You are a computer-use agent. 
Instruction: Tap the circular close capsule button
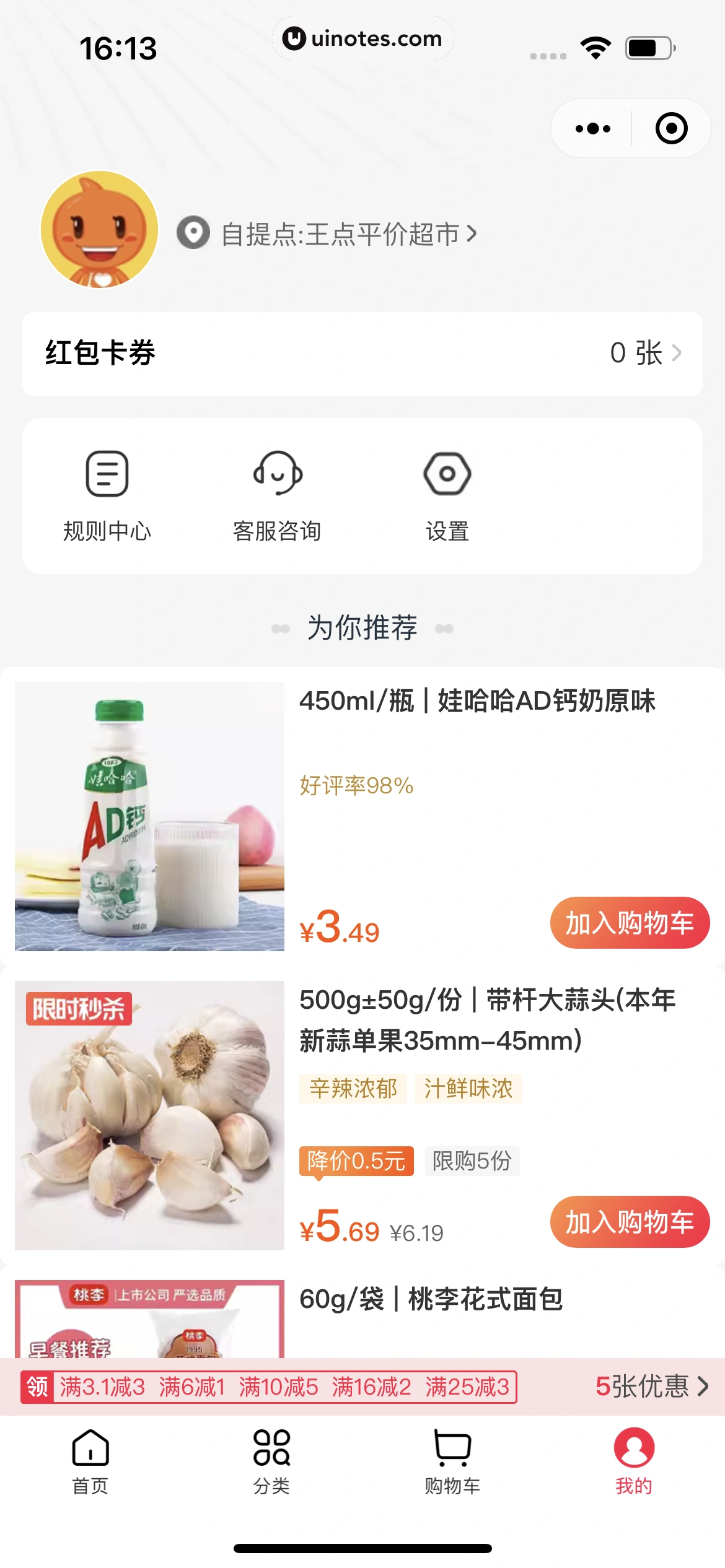pyautogui.click(x=670, y=128)
